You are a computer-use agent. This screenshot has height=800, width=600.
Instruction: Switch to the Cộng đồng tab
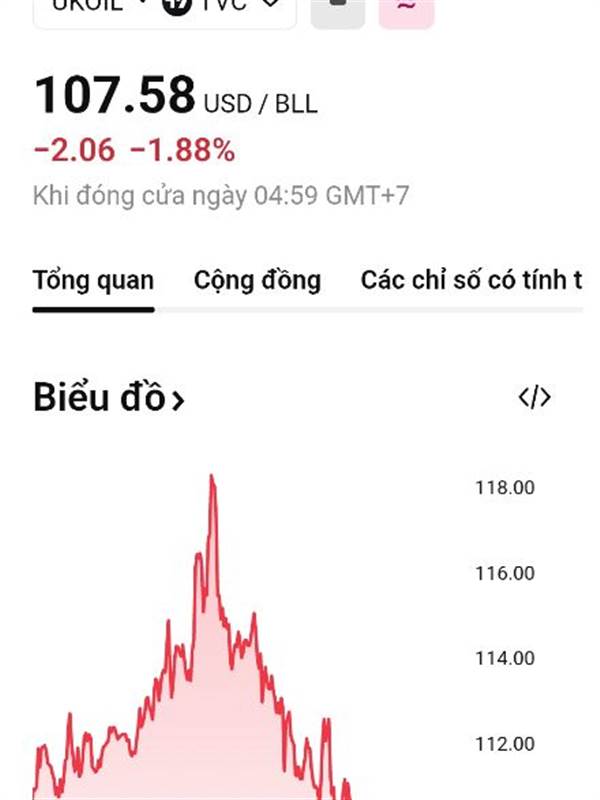[x=257, y=280]
